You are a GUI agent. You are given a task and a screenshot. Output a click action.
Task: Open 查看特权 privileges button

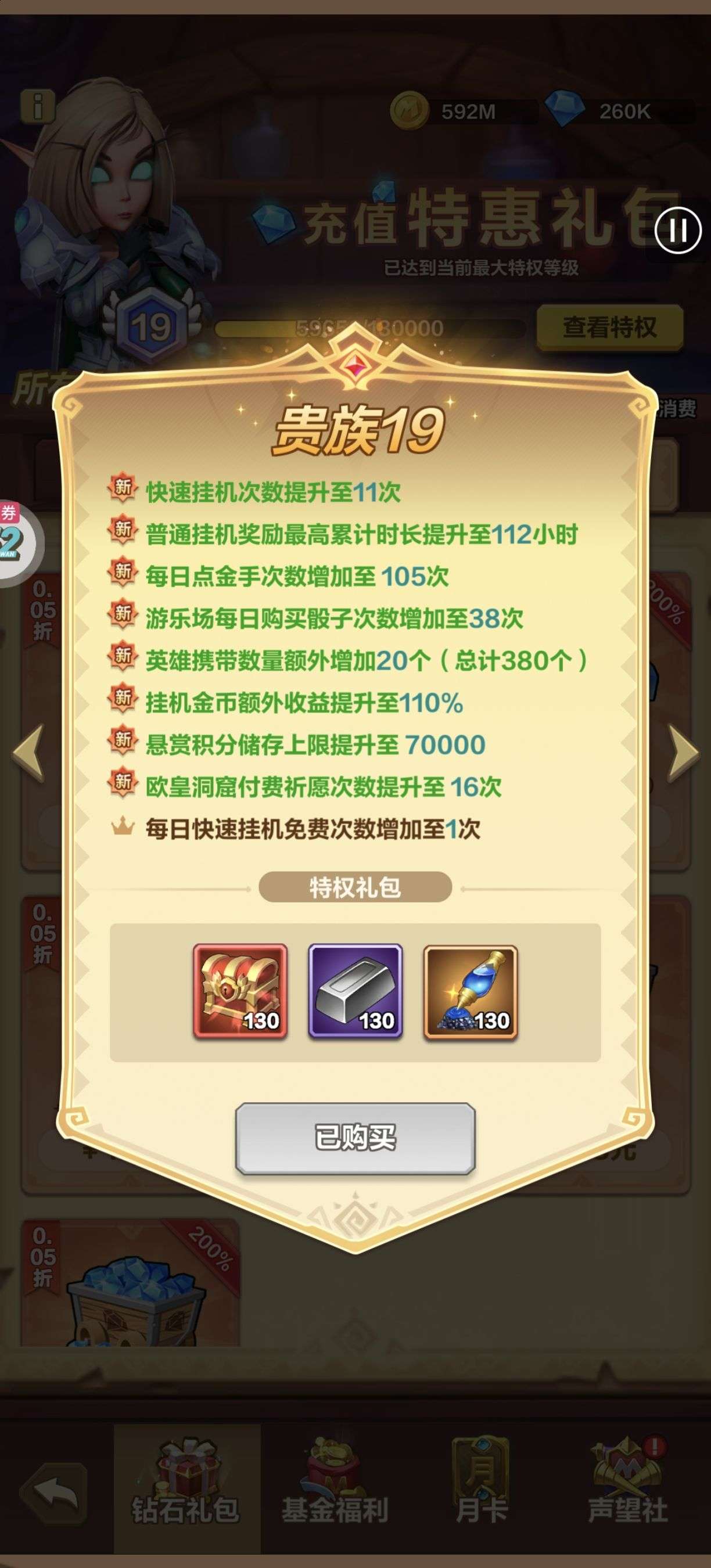click(x=609, y=328)
